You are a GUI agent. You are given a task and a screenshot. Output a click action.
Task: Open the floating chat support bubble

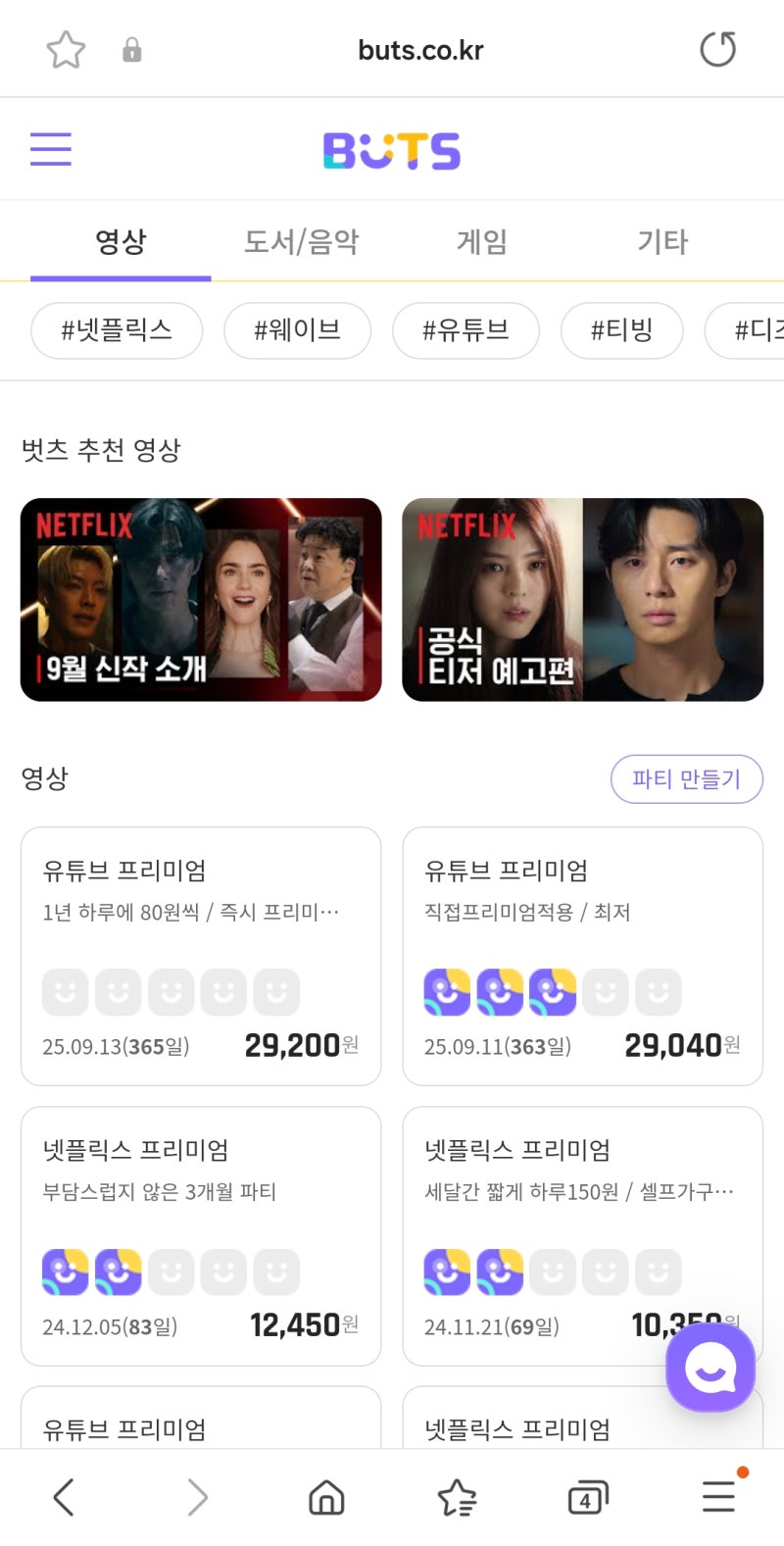710,1368
